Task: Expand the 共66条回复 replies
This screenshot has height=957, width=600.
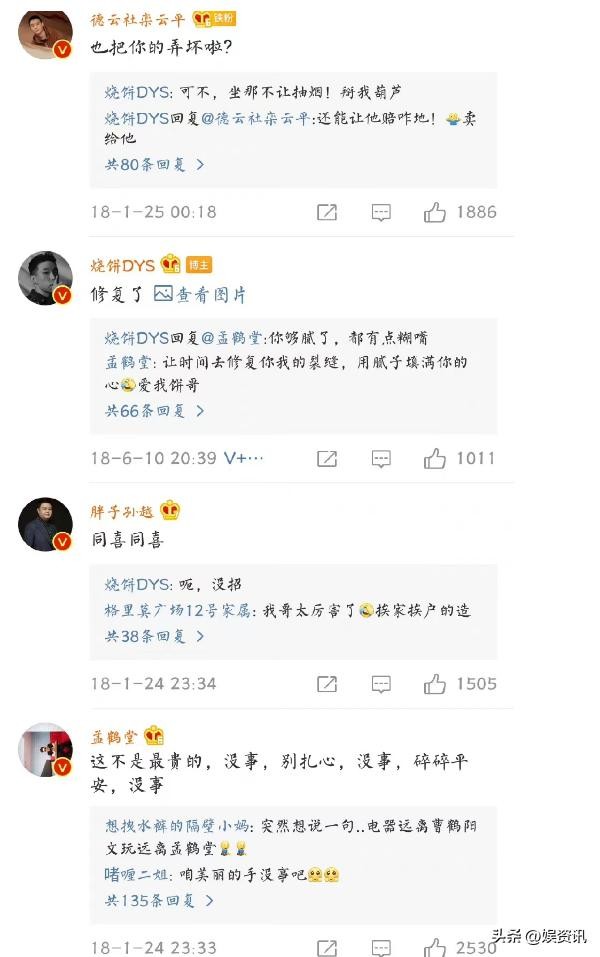Action: 155,410
